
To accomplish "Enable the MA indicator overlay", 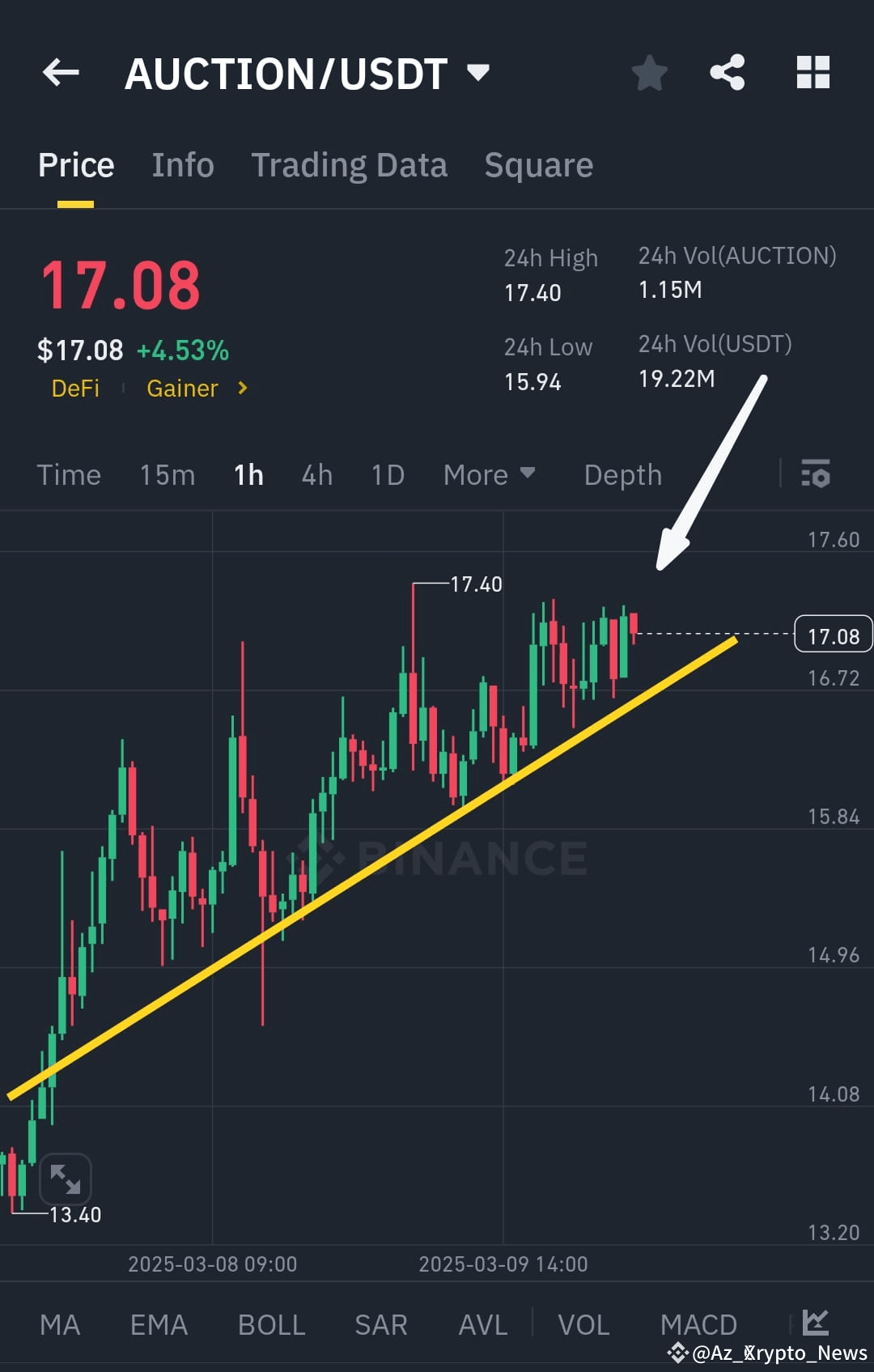I will (61, 1323).
